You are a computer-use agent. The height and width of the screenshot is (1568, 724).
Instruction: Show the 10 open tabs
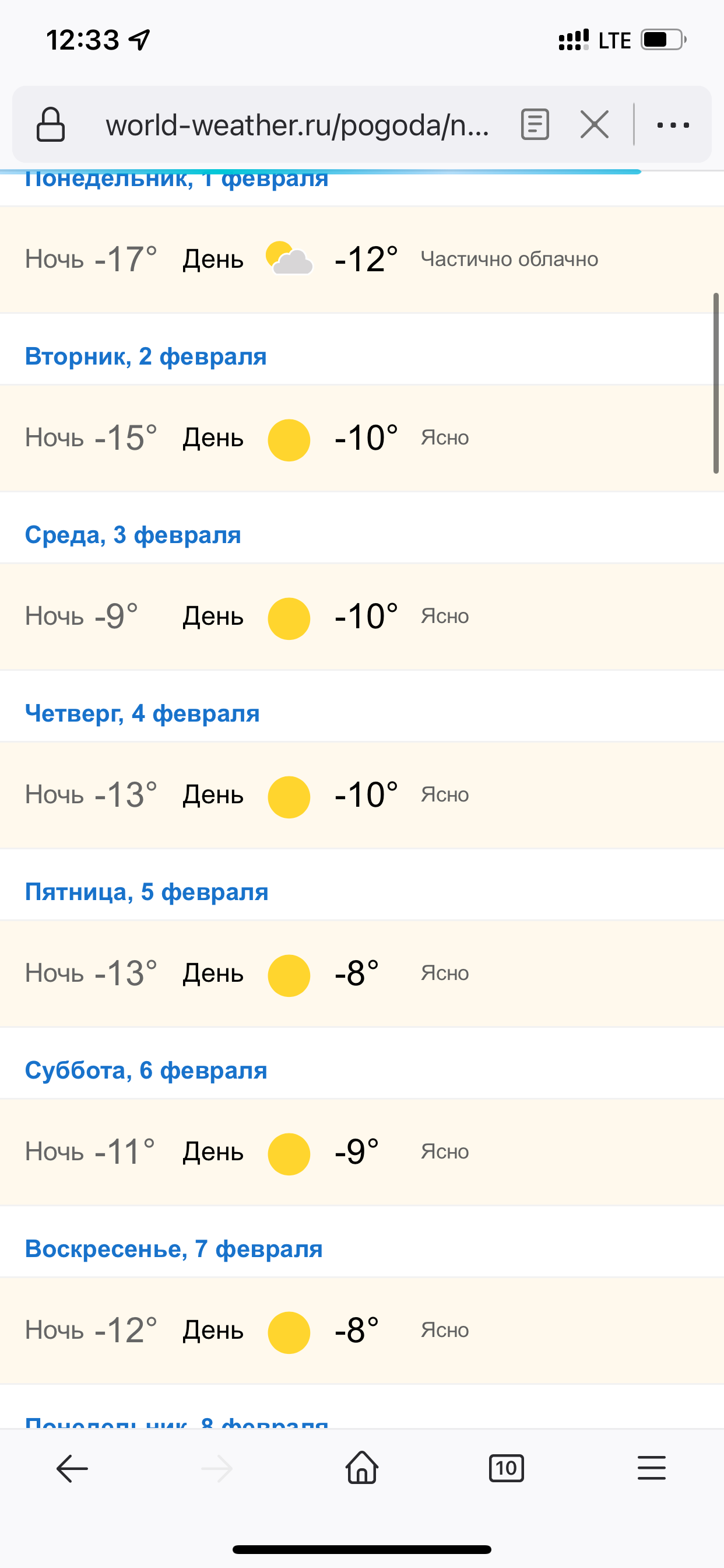(x=506, y=1468)
